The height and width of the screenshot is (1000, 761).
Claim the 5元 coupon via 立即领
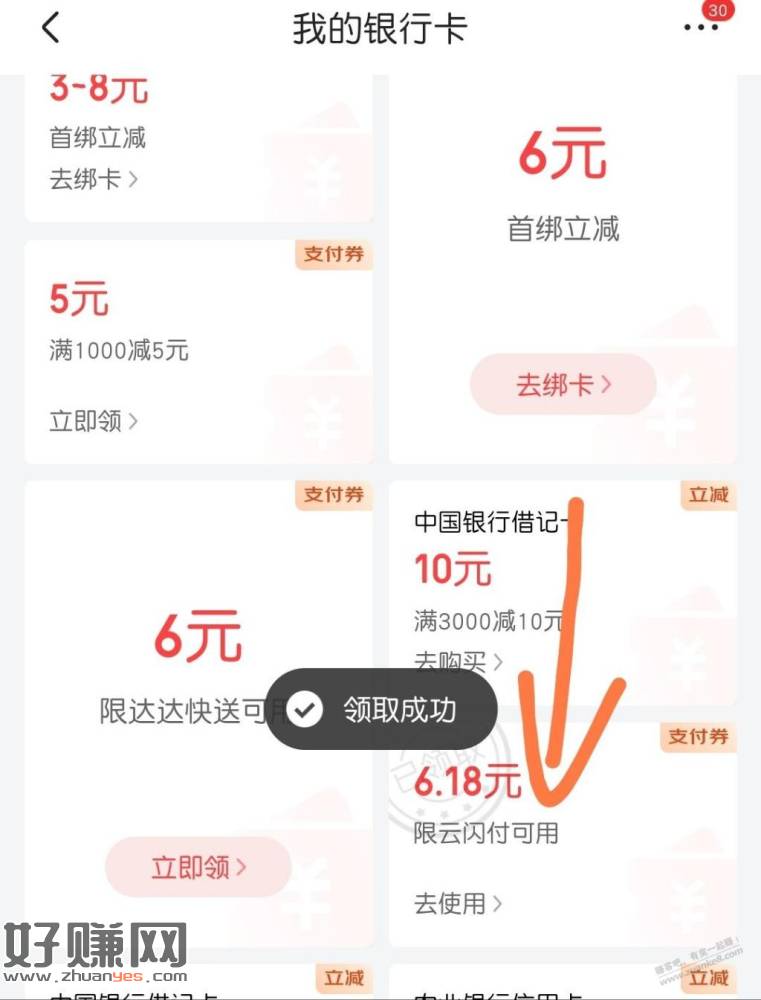pos(93,421)
